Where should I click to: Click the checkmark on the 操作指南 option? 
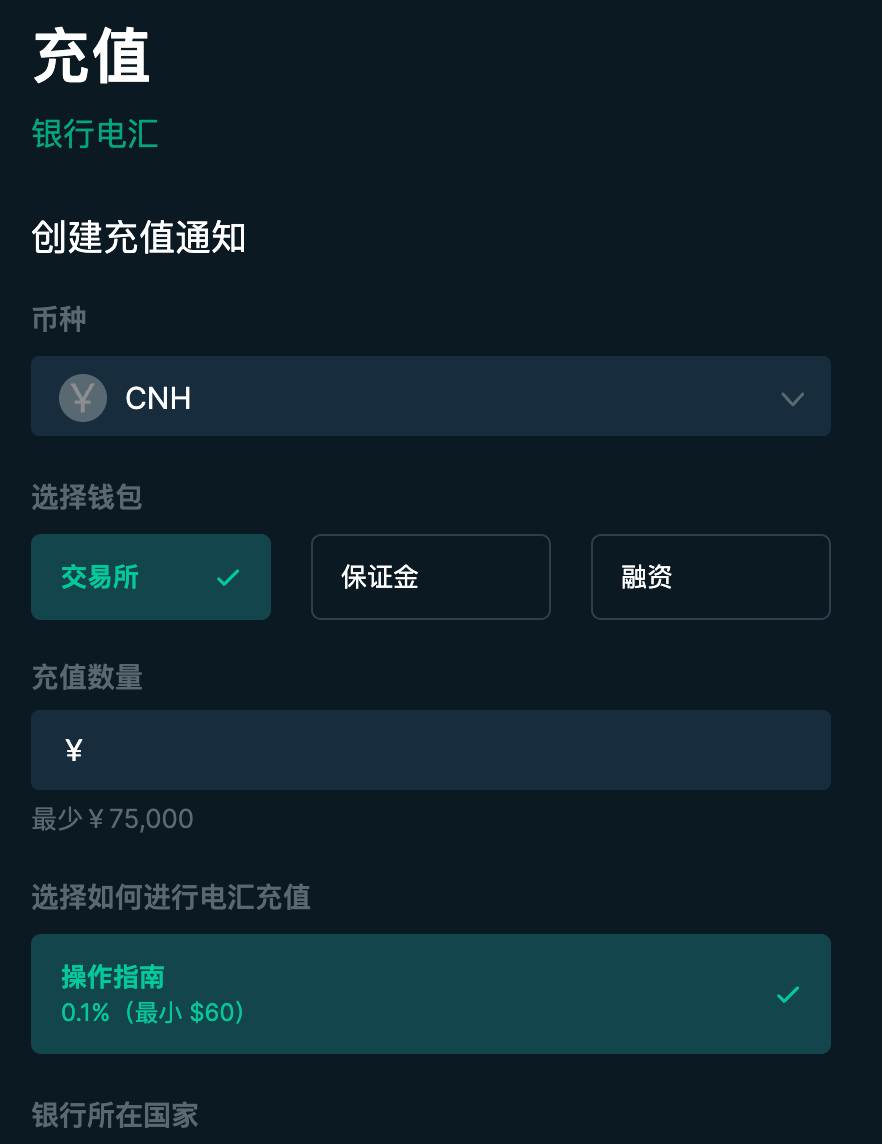pyautogui.click(x=788, y=994)
